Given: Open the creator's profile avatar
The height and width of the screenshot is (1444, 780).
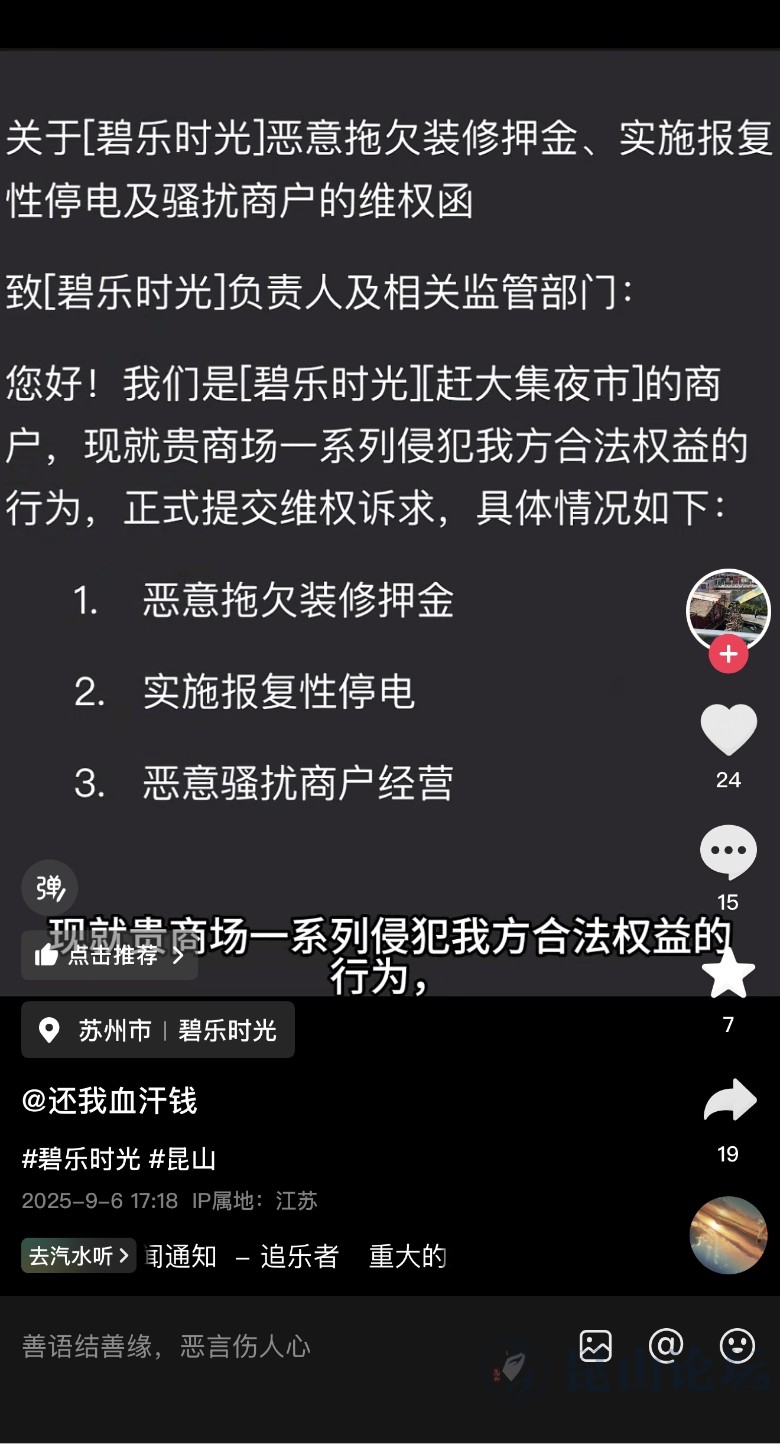Looking at the screenshot, I should 728,608.
